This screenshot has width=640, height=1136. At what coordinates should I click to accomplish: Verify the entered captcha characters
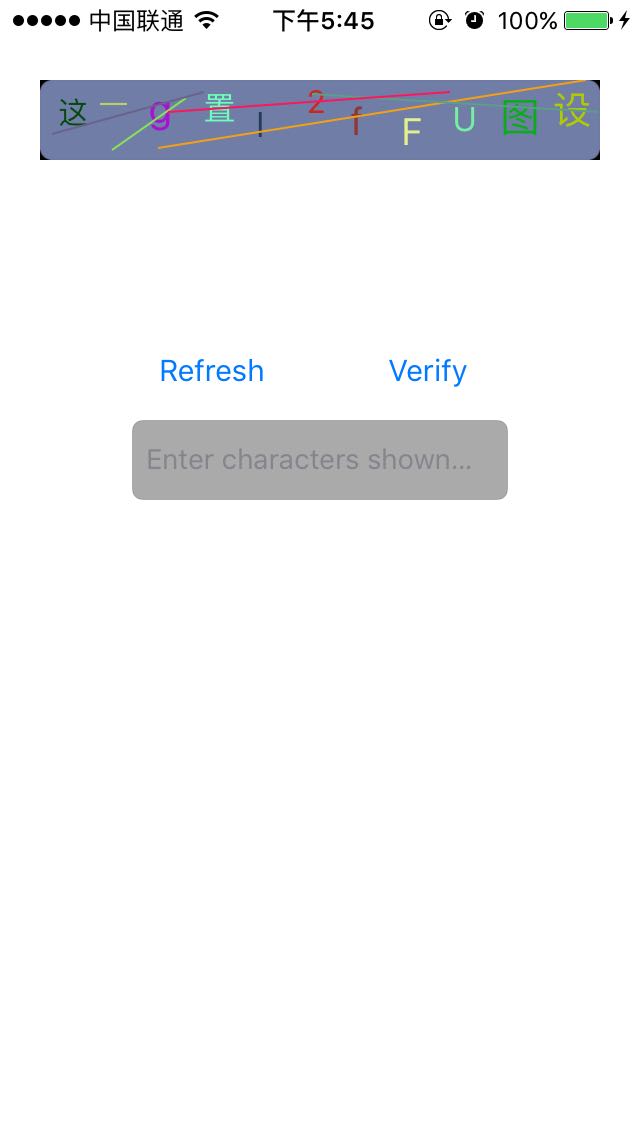[x=428, y=372]
